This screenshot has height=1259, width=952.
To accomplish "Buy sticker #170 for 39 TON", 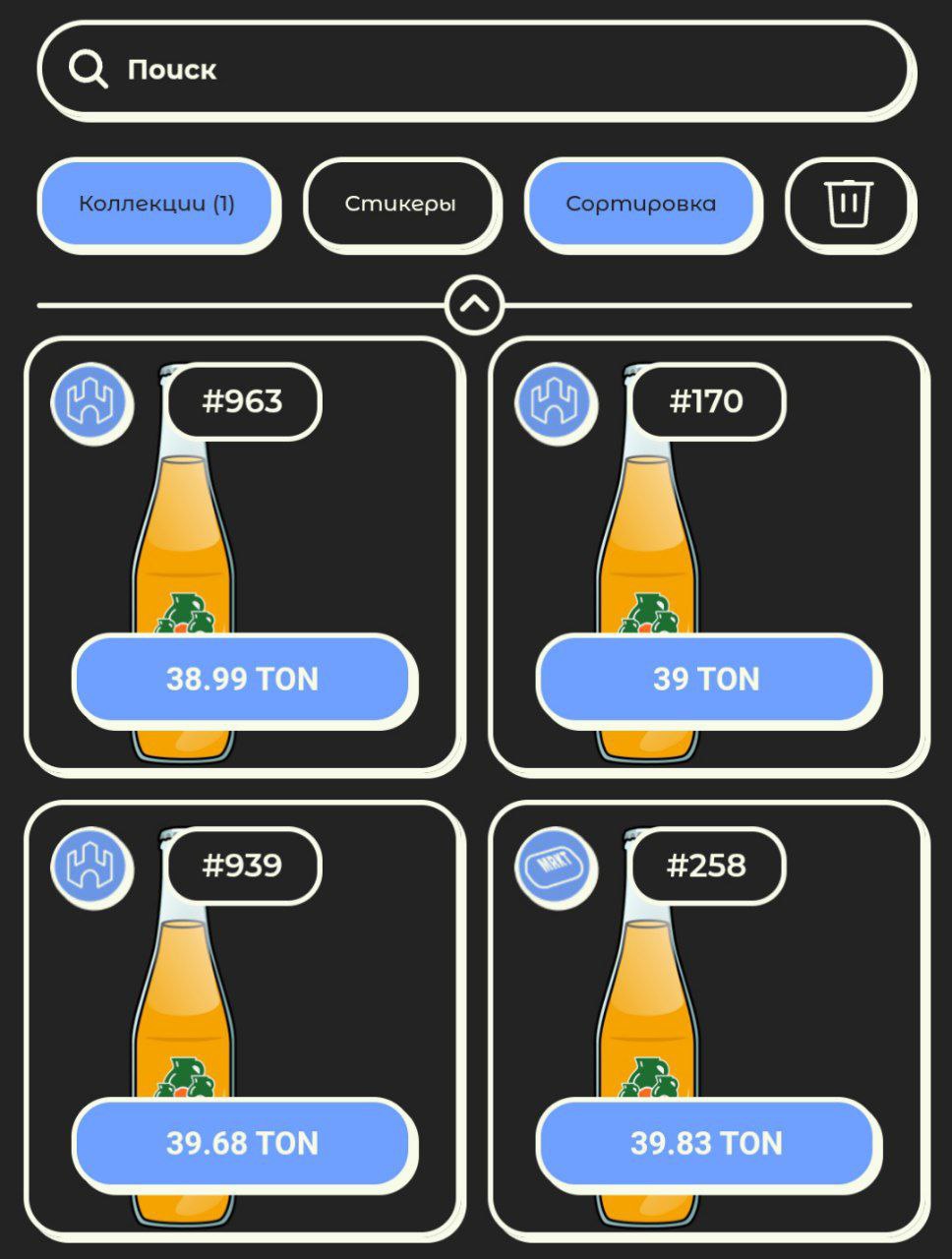I will [706, 679].
